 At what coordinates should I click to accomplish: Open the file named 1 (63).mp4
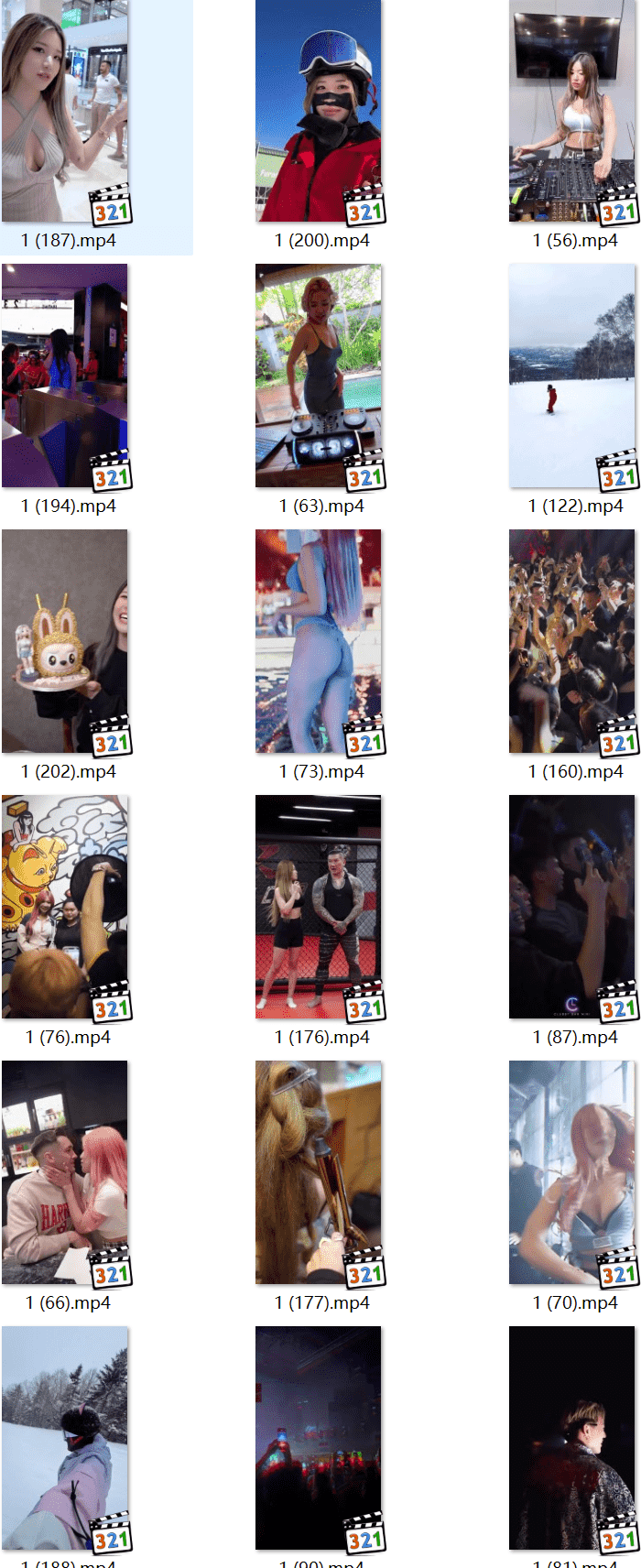pos(319,376)
